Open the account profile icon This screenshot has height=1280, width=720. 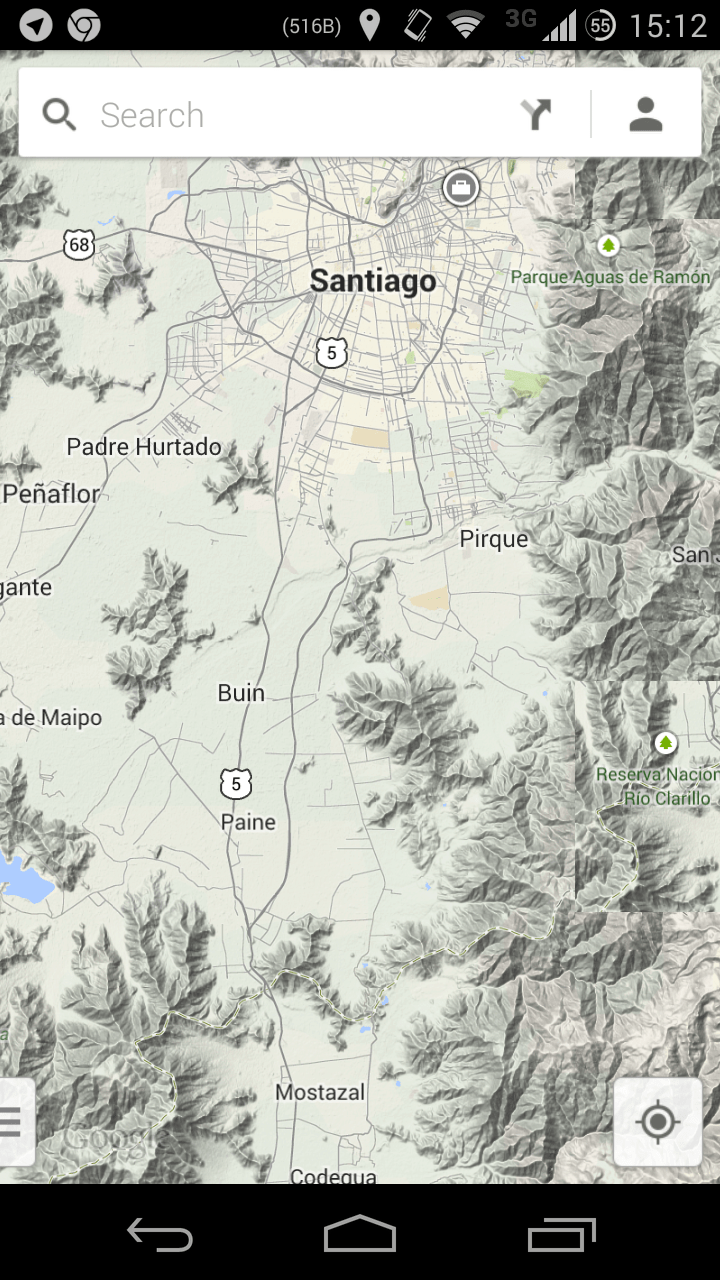pyautogui.click(x=646, y=115)
